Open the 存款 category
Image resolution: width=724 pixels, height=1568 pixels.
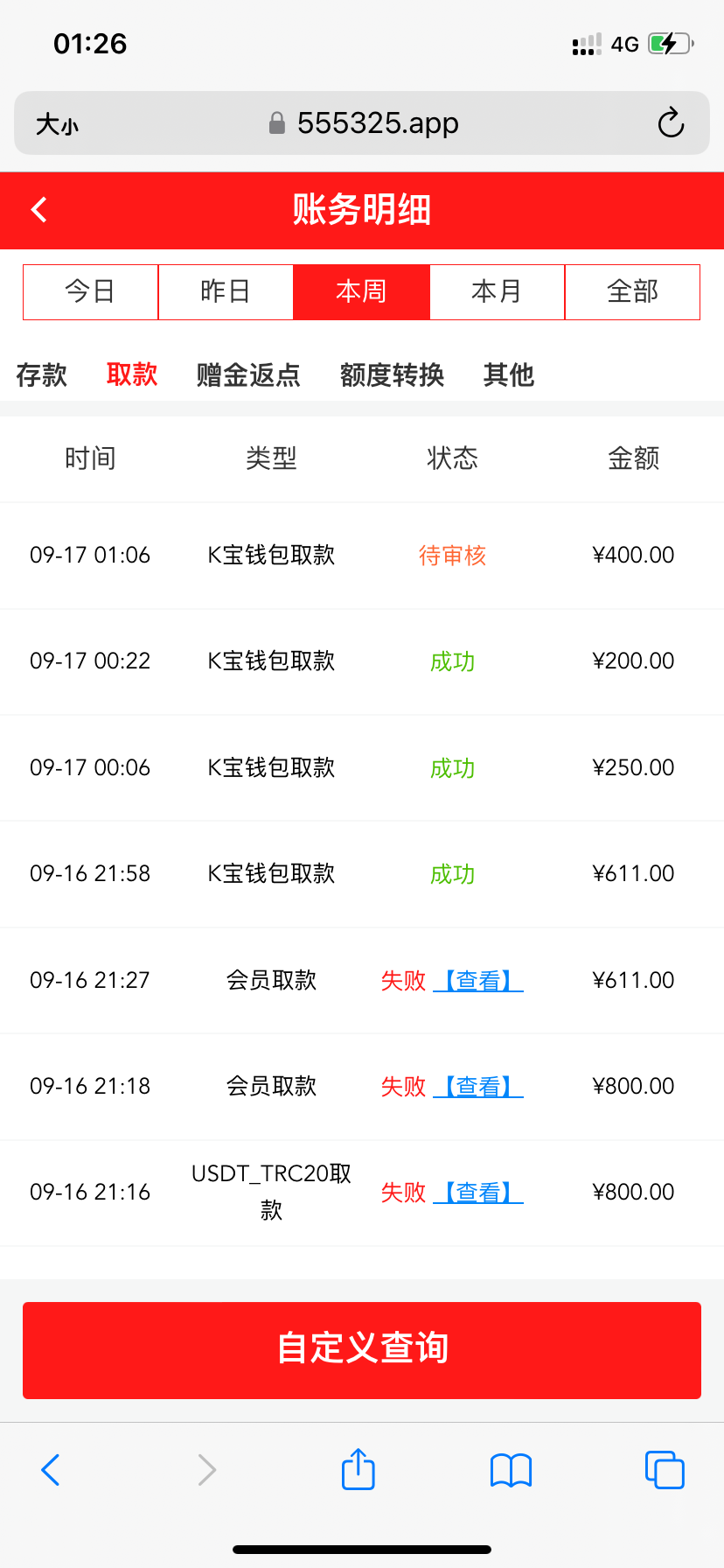[x=41, y=374]
